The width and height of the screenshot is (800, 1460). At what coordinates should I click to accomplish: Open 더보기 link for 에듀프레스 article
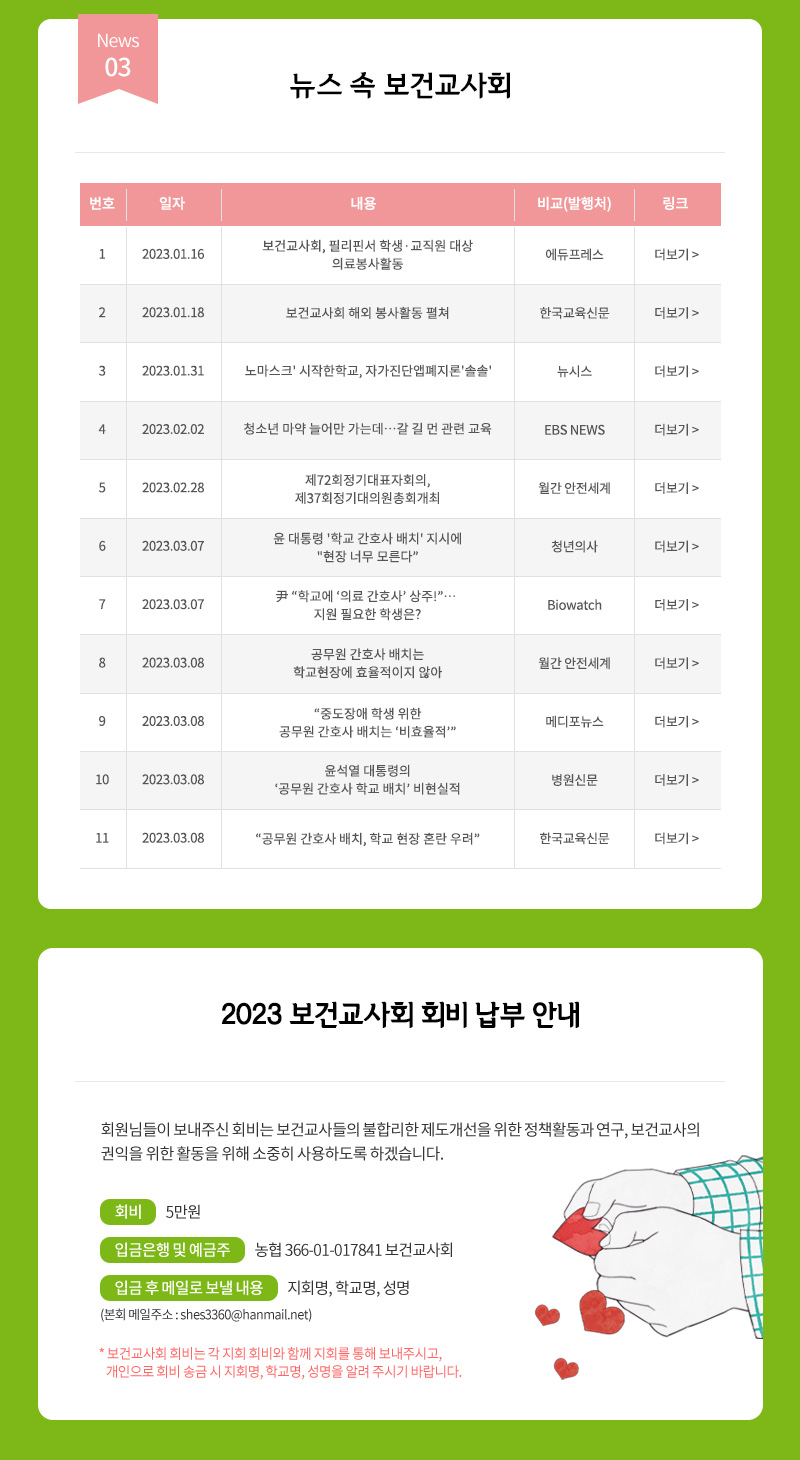tap(676, 254)
